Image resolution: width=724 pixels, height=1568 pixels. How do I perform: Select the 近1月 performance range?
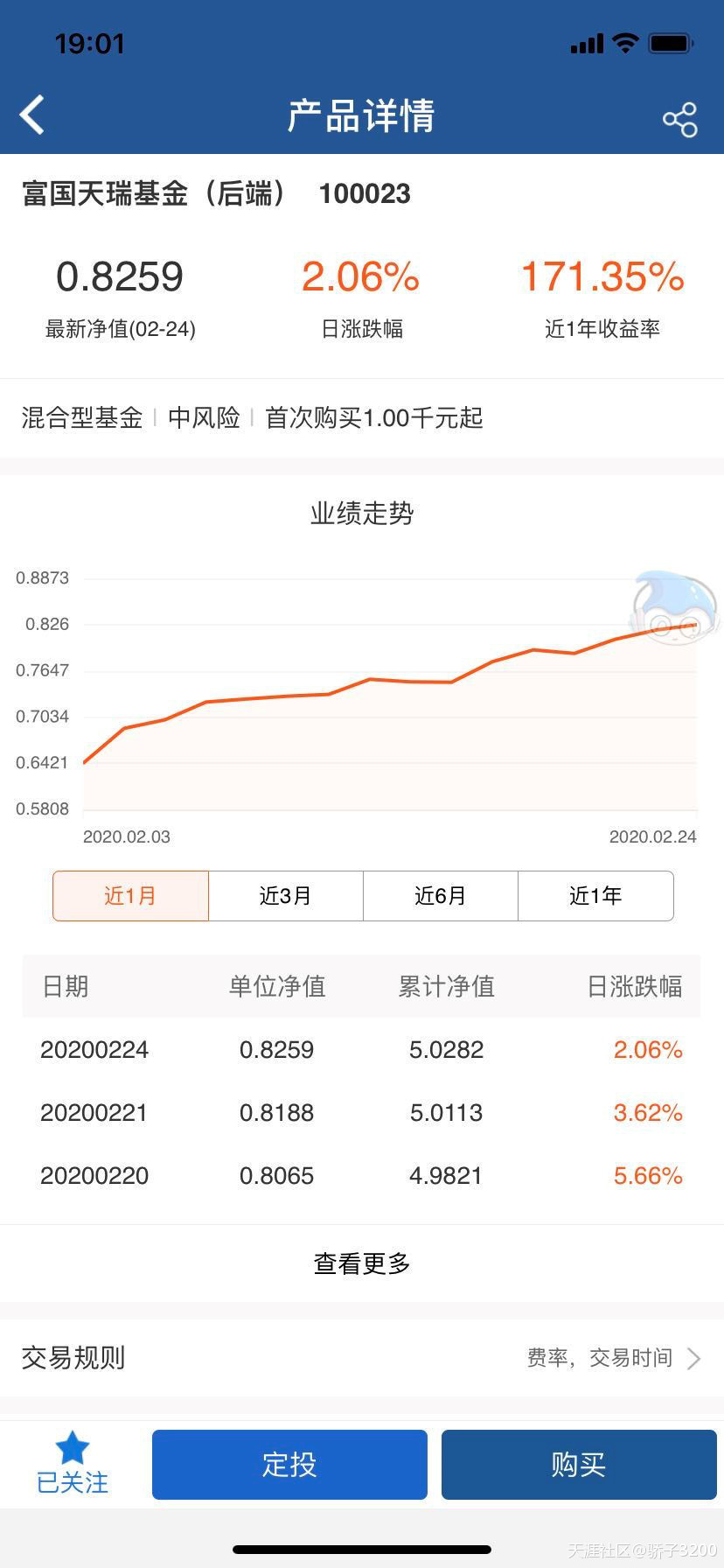[130, 895]
